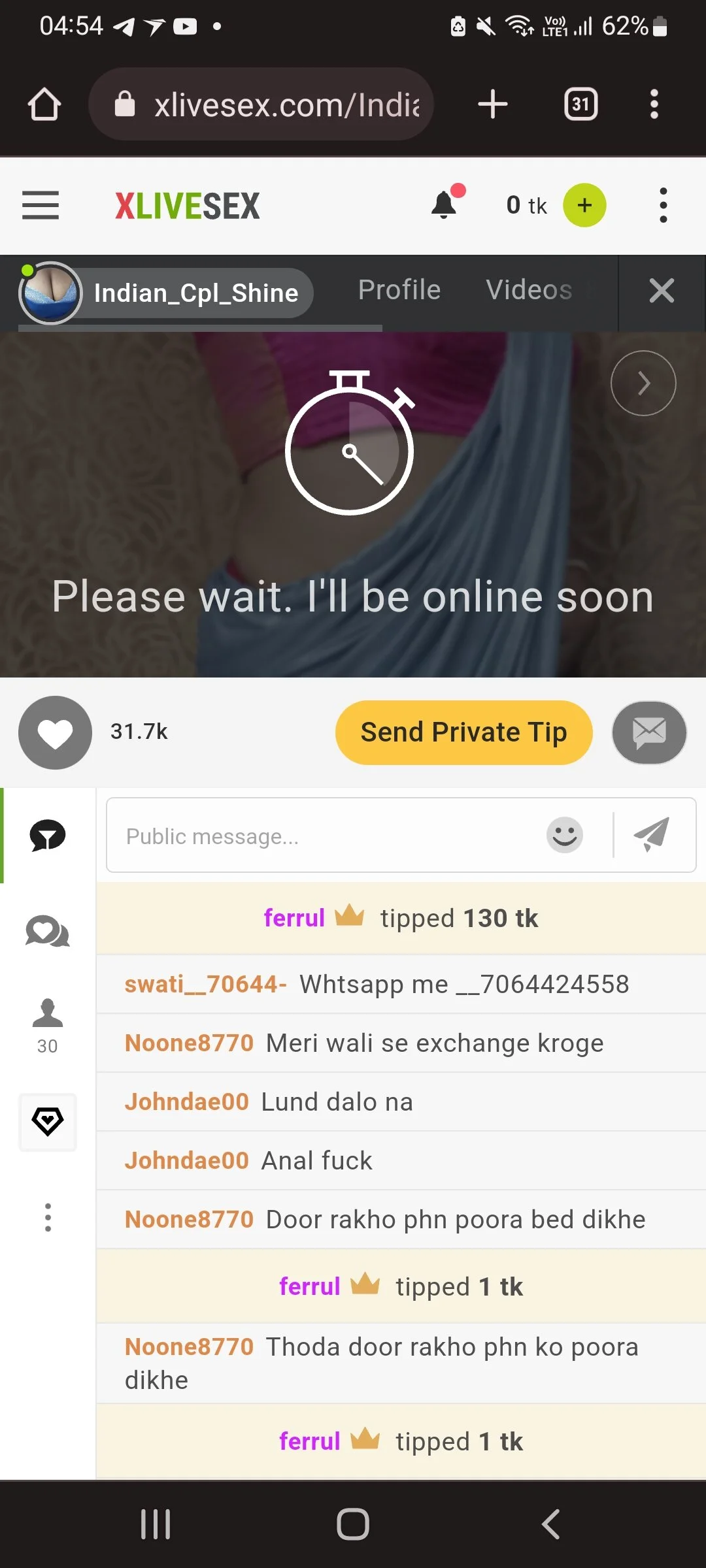
Task: Open the site header overflow menu
Action: (x=663, y=205)
